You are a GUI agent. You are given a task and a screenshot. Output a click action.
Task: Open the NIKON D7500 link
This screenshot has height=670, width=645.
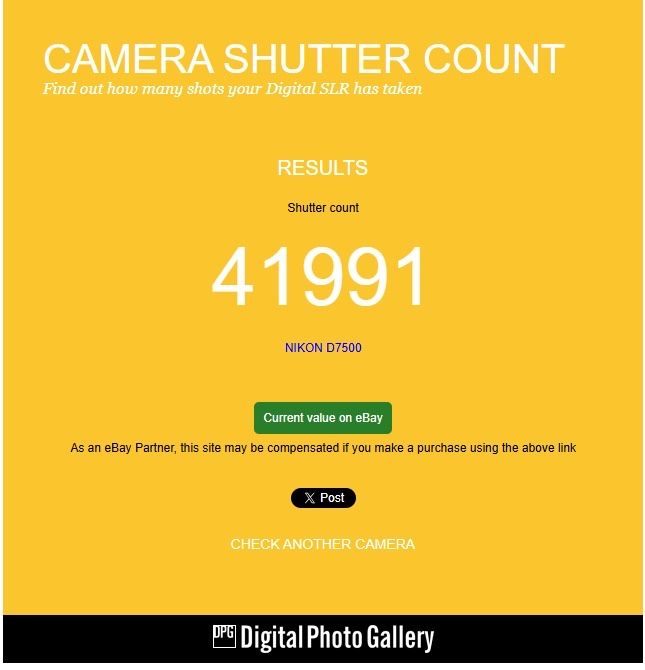(x=323, y=348)
